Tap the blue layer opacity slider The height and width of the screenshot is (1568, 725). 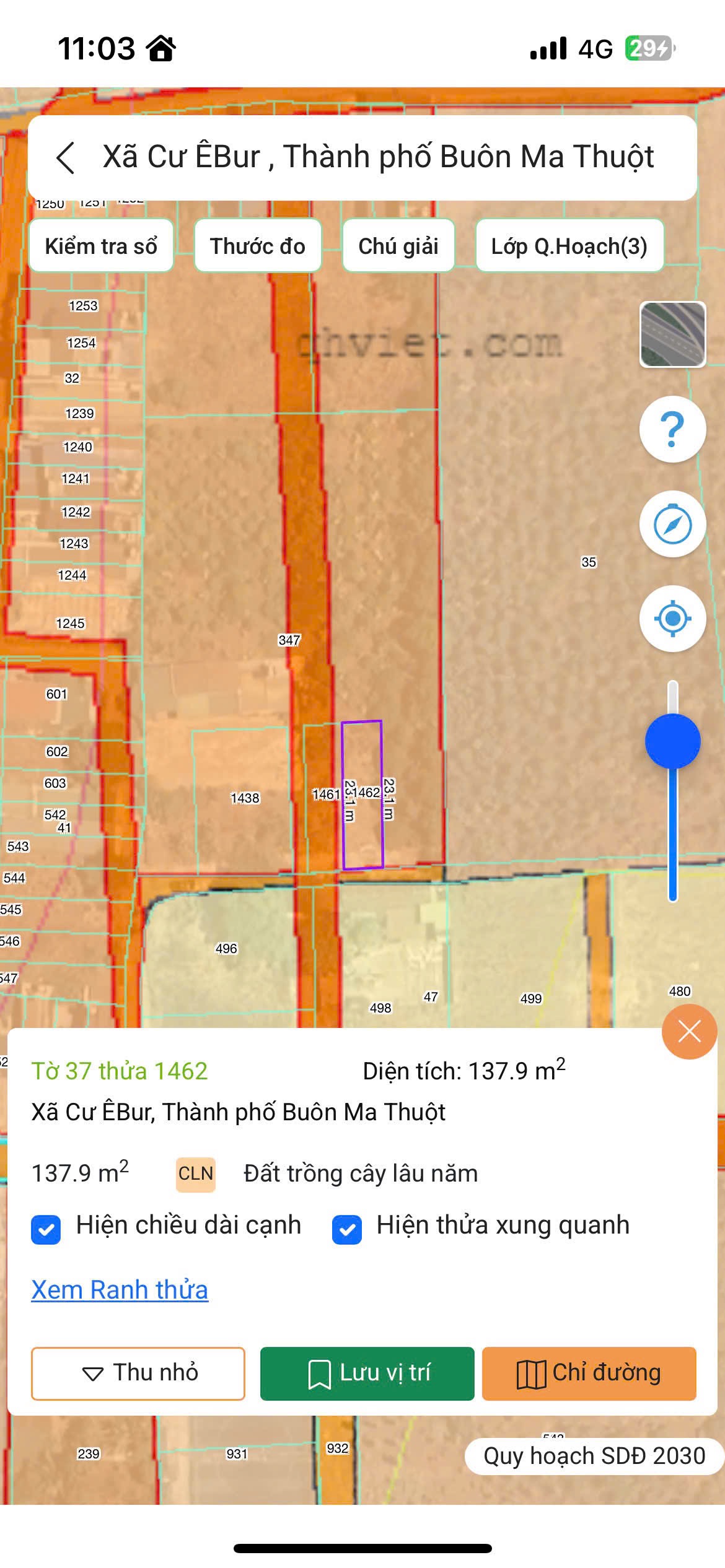point(672,741)
